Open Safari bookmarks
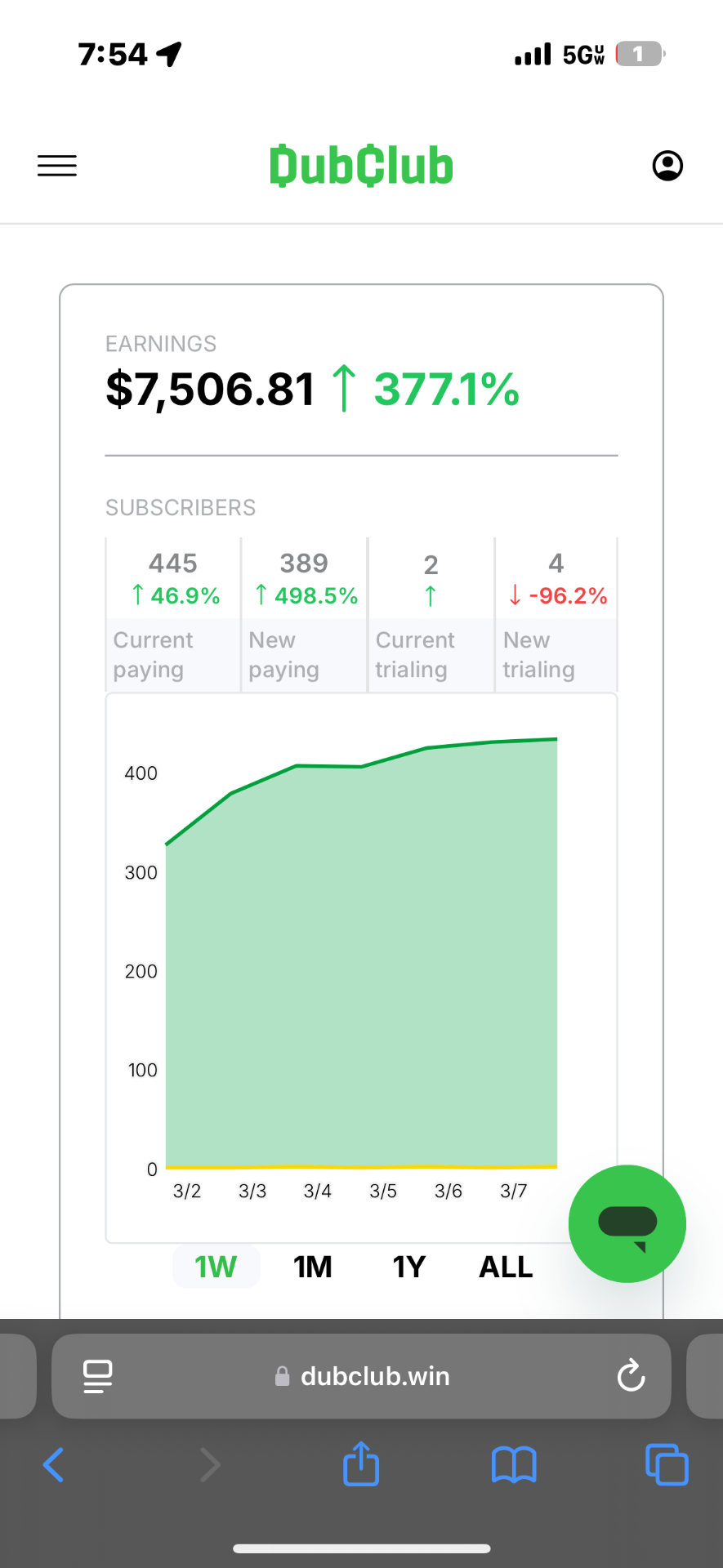The image size is (723, 1568). [514, 1464]
